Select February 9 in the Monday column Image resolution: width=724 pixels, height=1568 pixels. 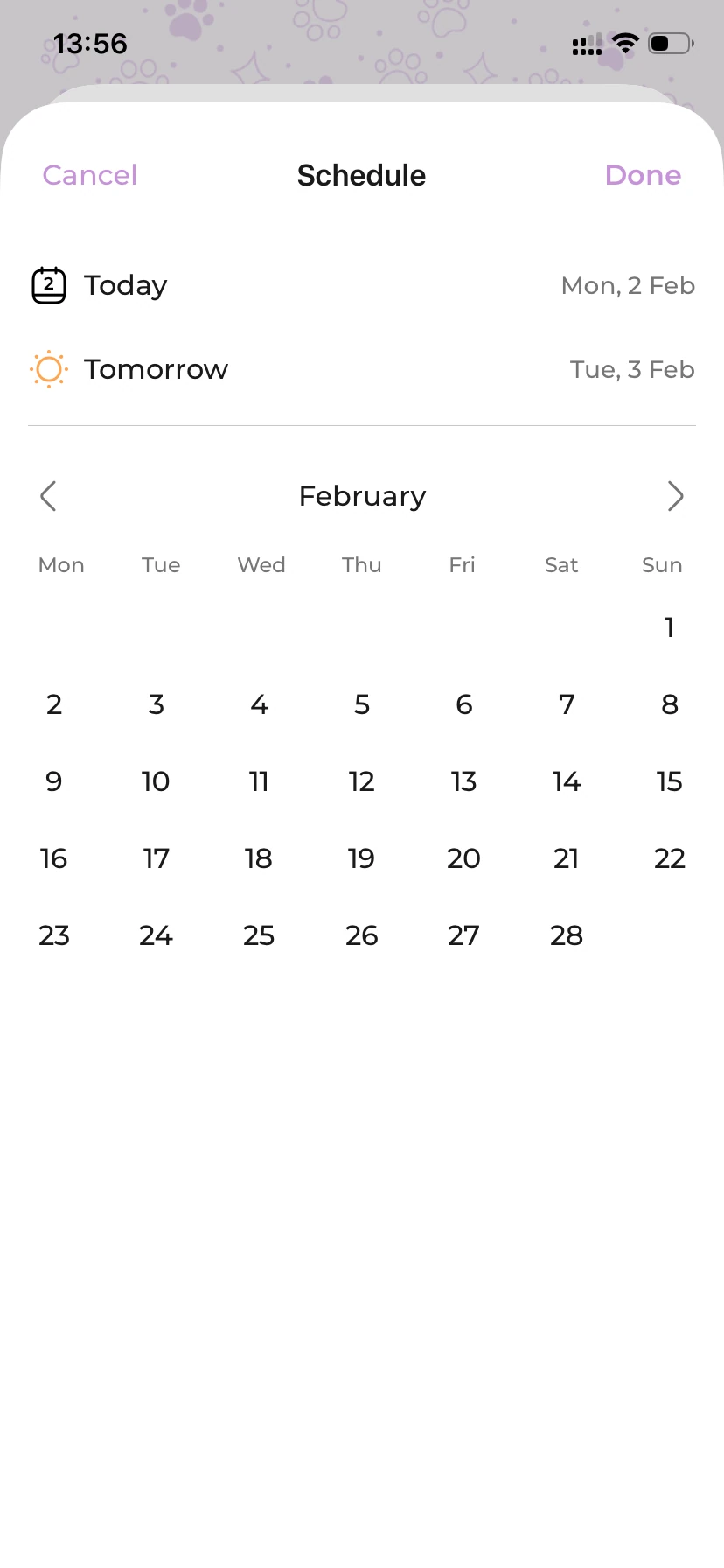(54, 781)
